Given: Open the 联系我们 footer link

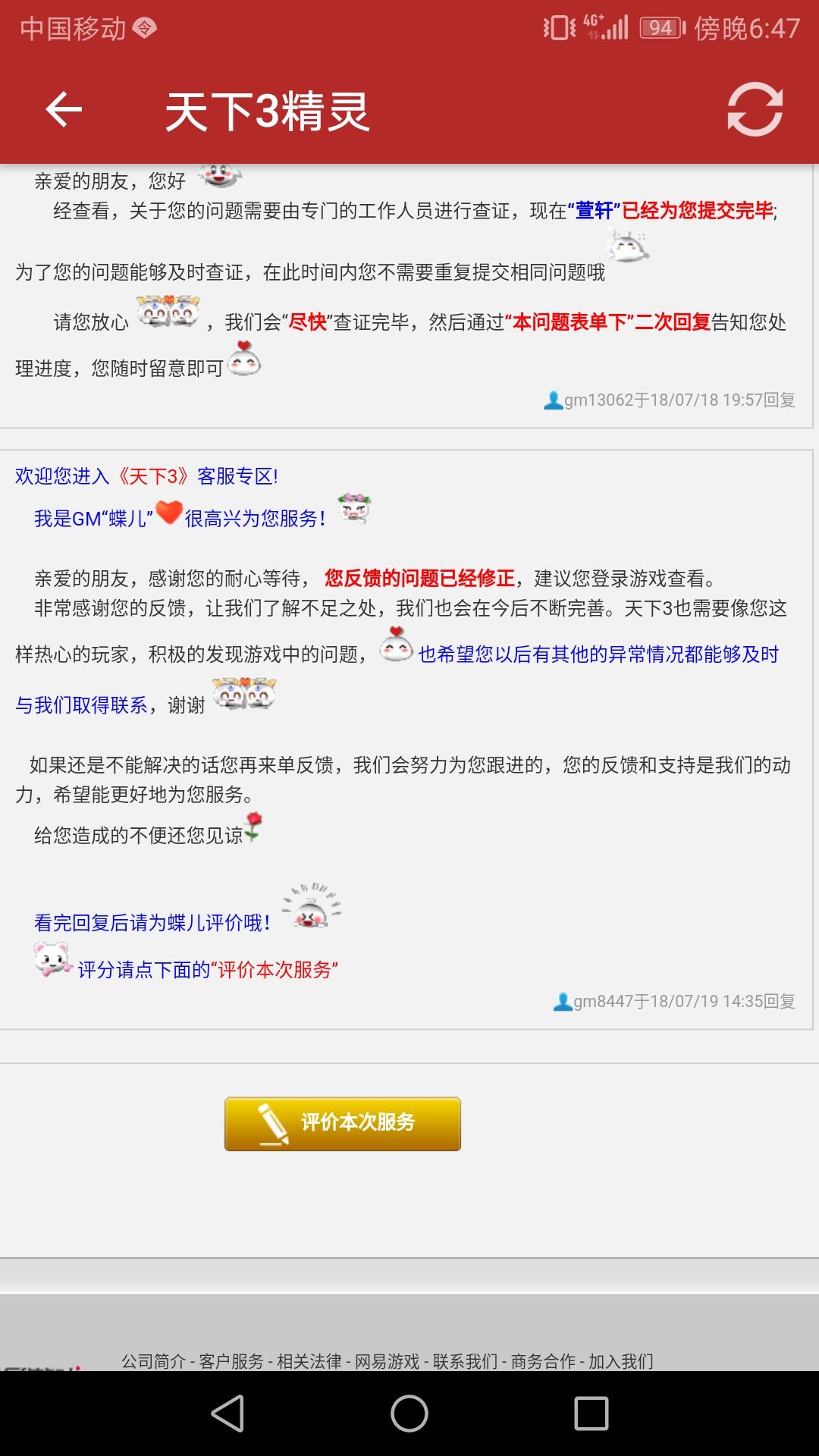Looking at the screenshot, I should coord(466,1361).
